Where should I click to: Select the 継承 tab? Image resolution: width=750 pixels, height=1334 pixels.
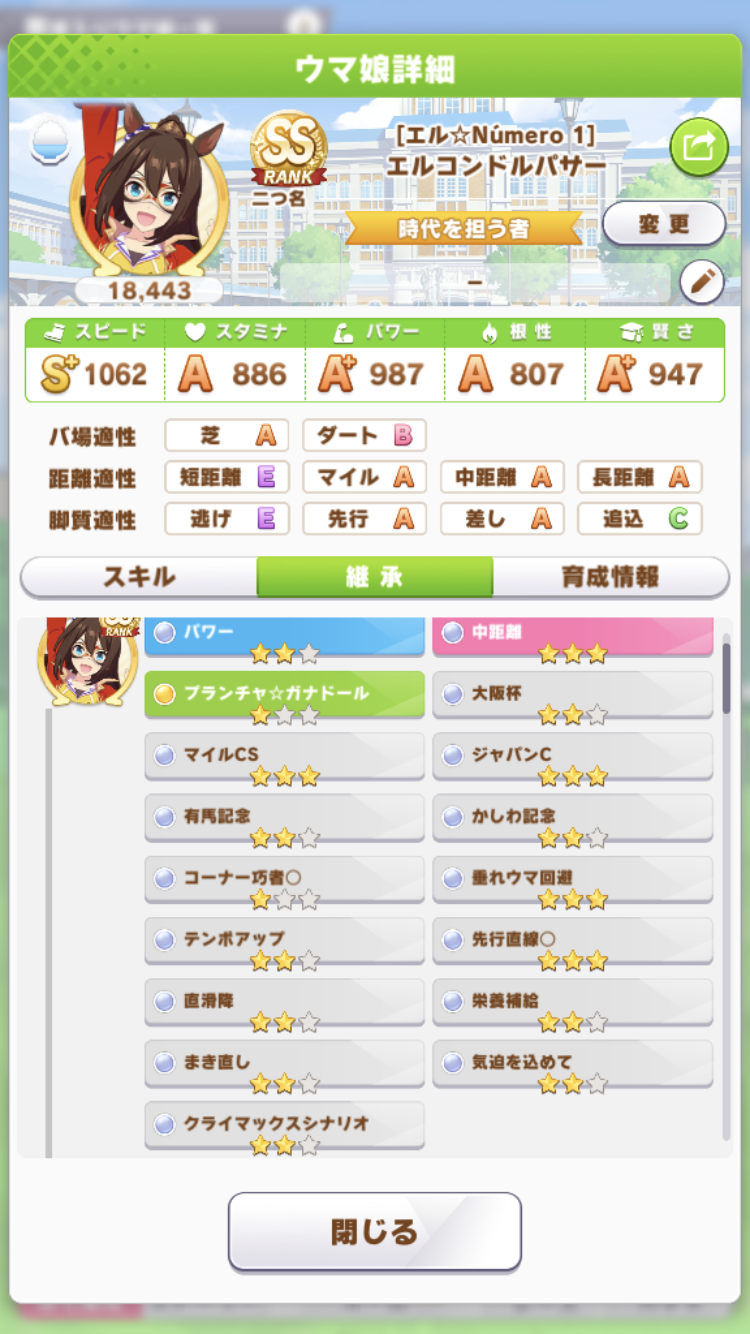click(x=374, y=577)
